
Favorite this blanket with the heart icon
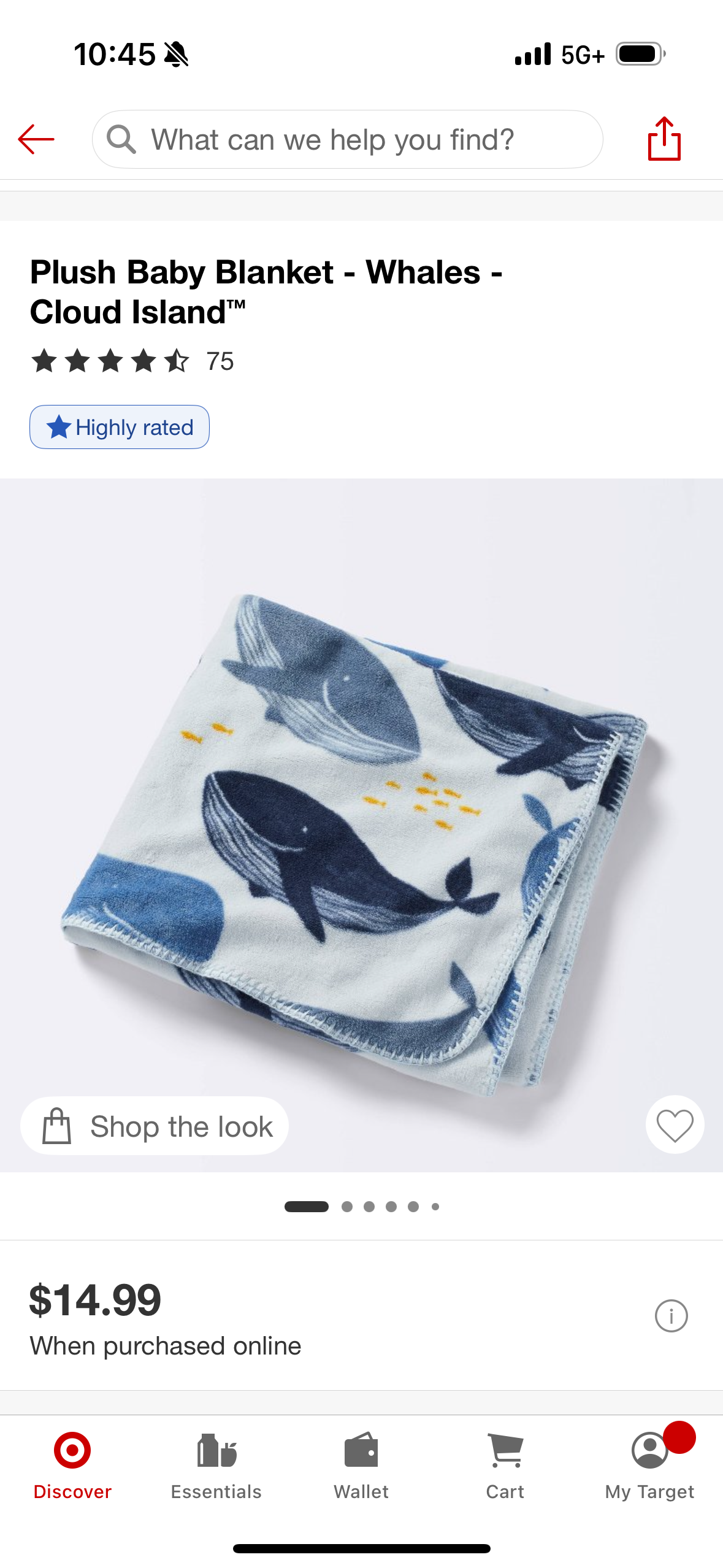point(675,1125)
